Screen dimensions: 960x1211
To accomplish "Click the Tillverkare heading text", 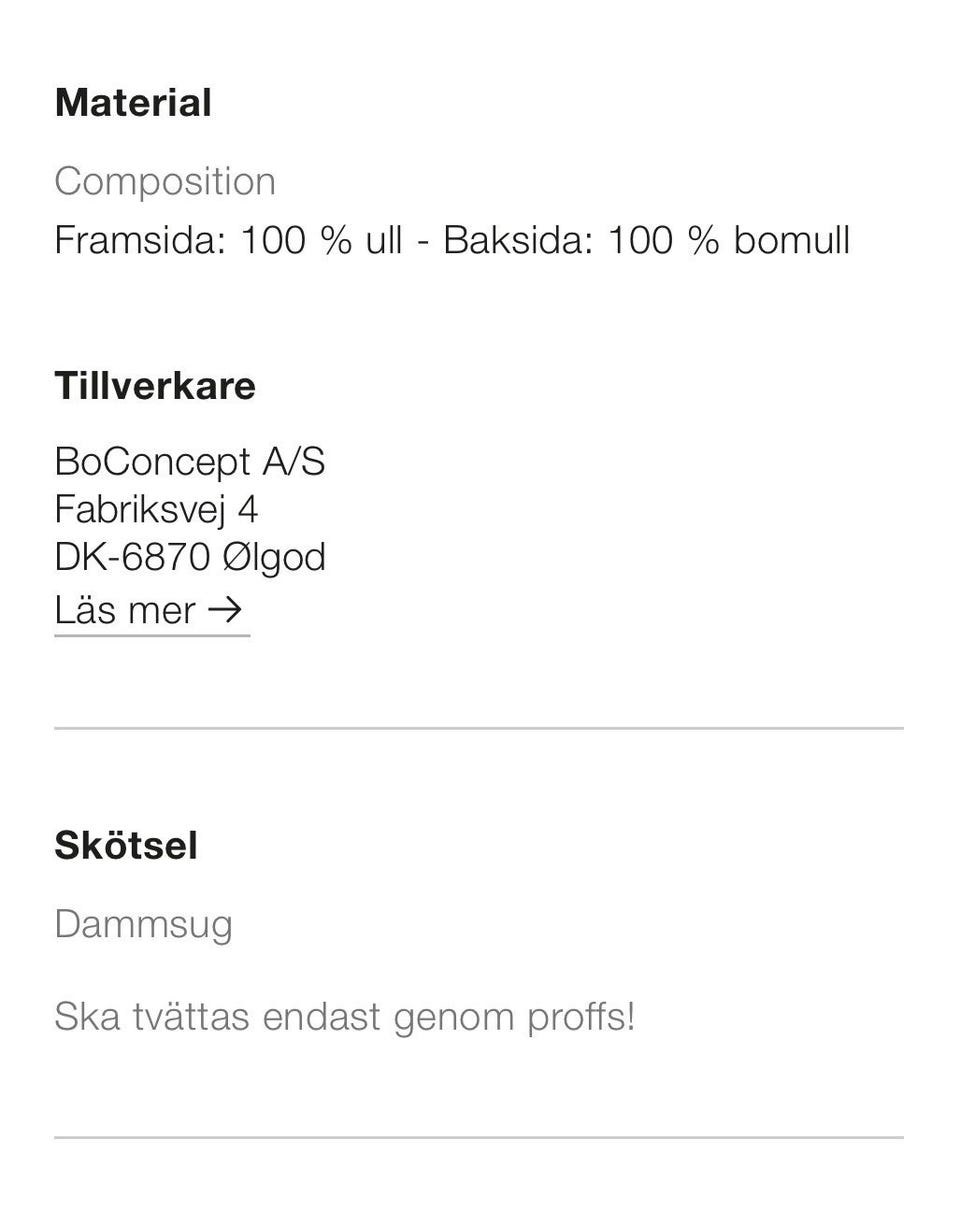I will pyautogui.click(x=156, y=385).
